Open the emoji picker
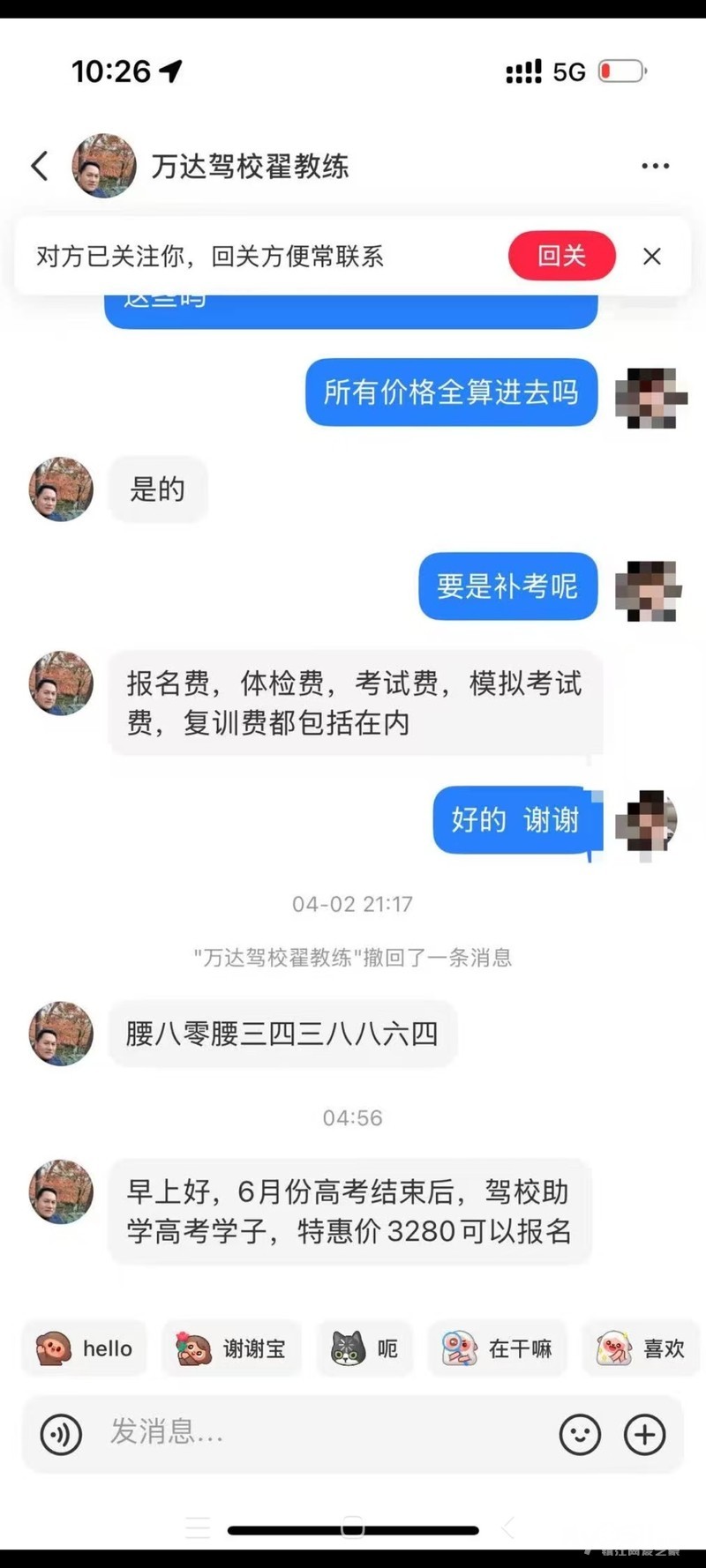Viewport: 706px width, 1568px height. point(580,1435)
